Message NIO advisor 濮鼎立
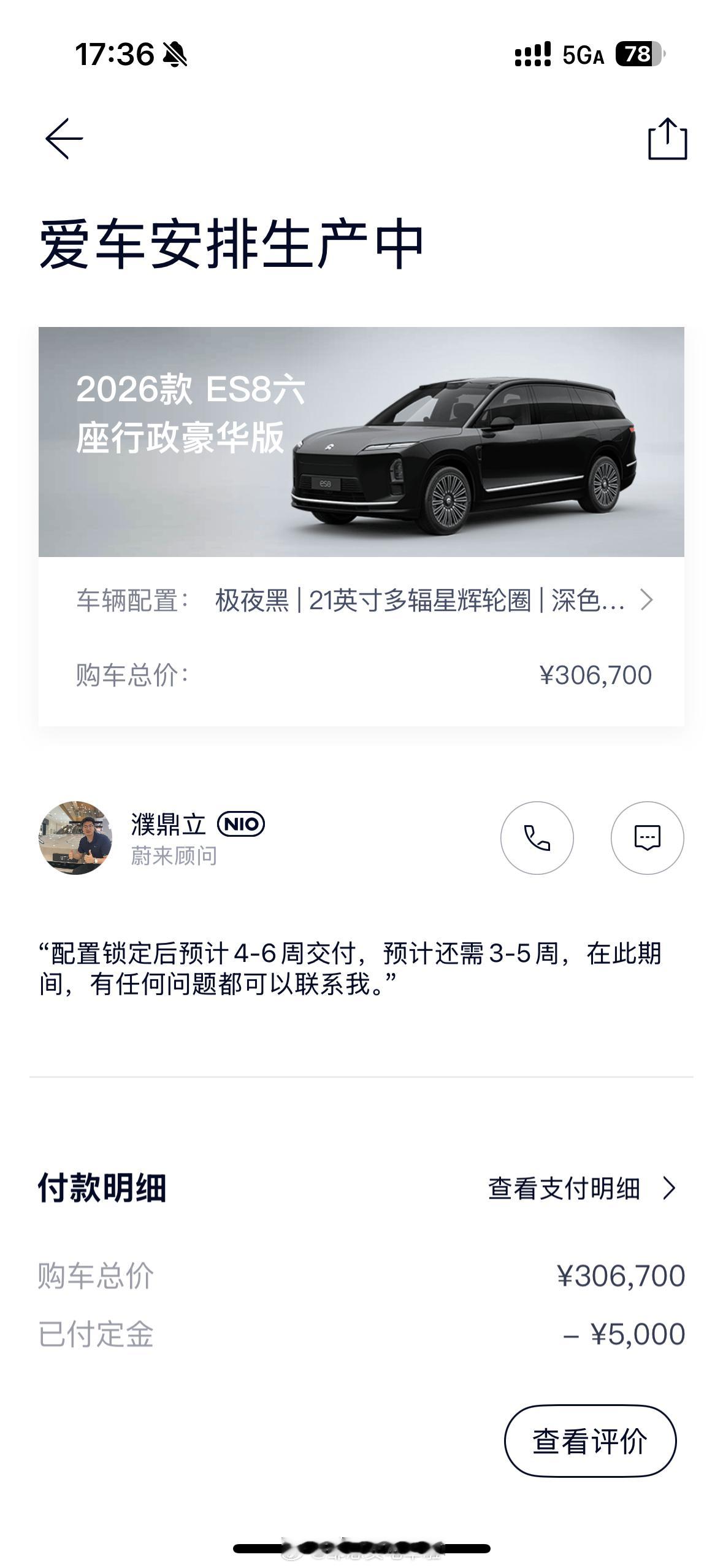 pyautogui.click(x=647, y=837)
